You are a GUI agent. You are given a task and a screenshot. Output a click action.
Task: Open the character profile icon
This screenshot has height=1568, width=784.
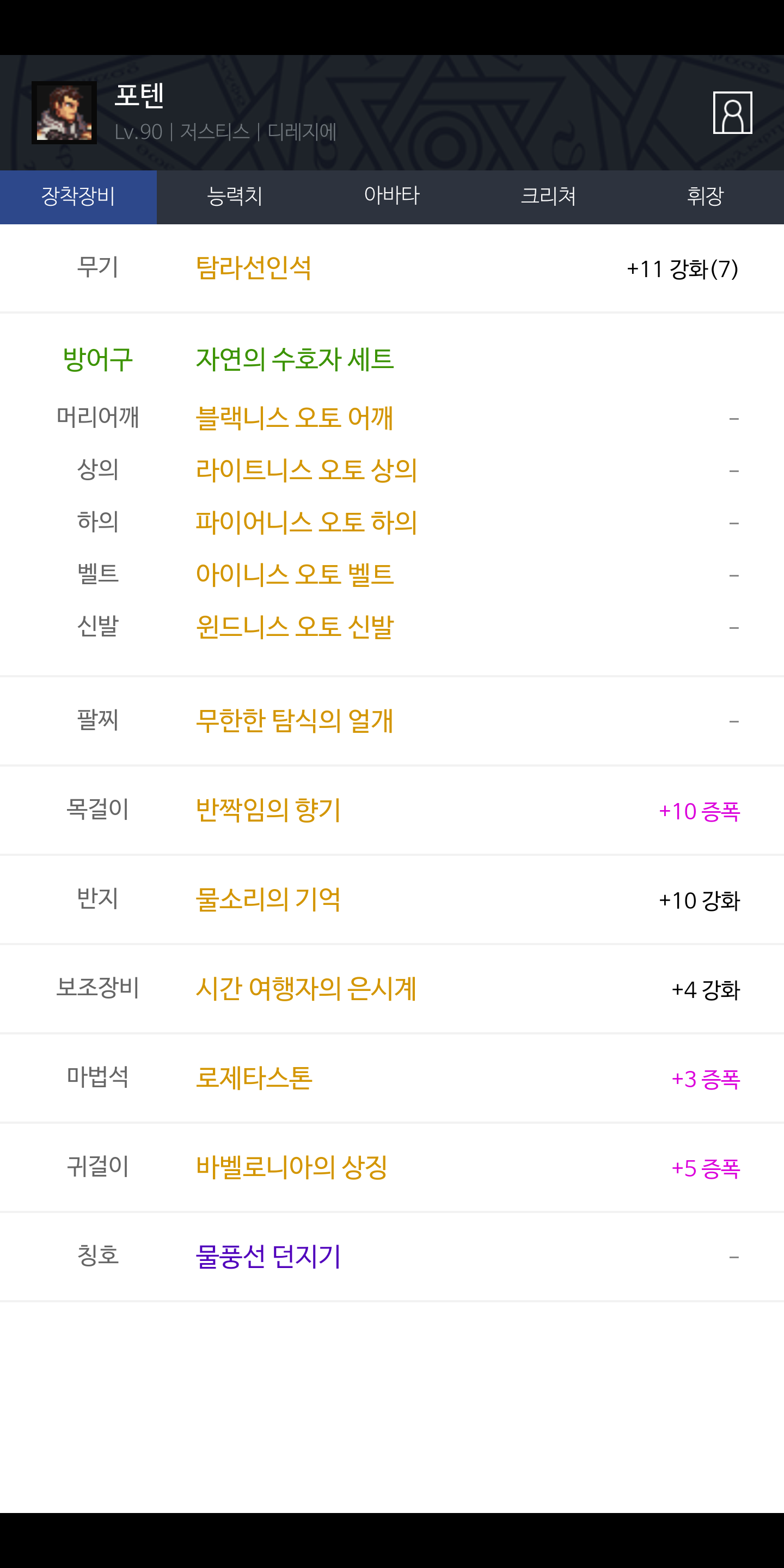click(732, 113)
